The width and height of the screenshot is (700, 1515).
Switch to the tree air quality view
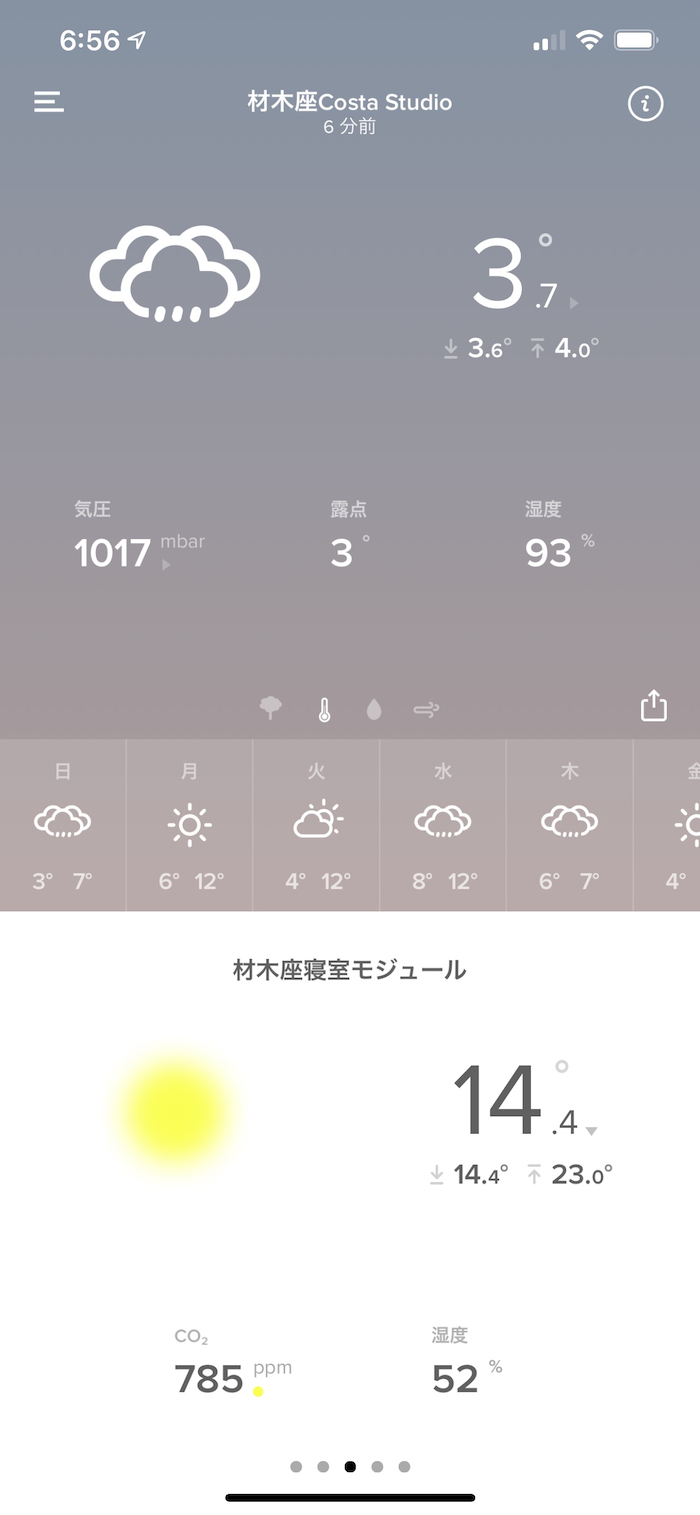point(270,708)
